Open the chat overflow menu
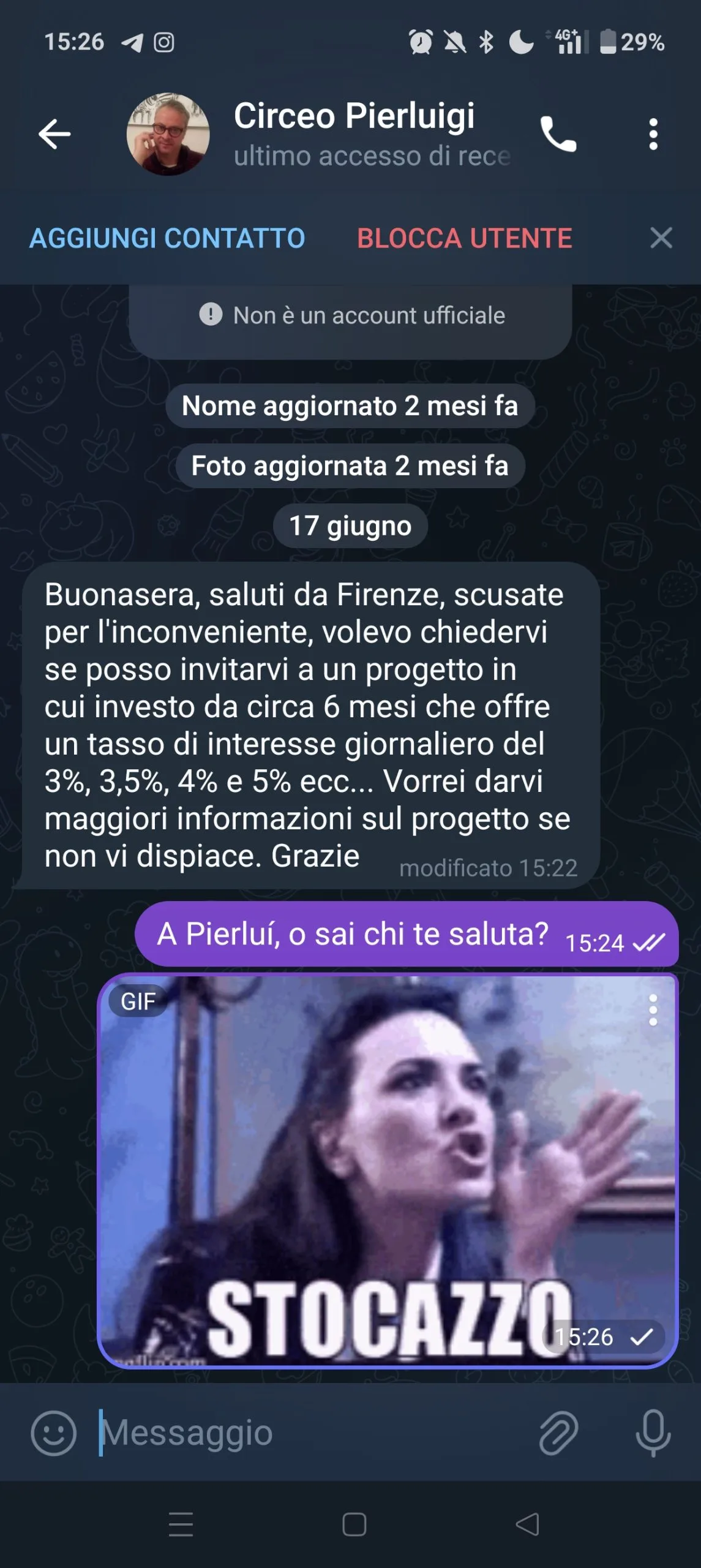The width and height of the screenshot is (701, 1568). (x=653, y=134)
